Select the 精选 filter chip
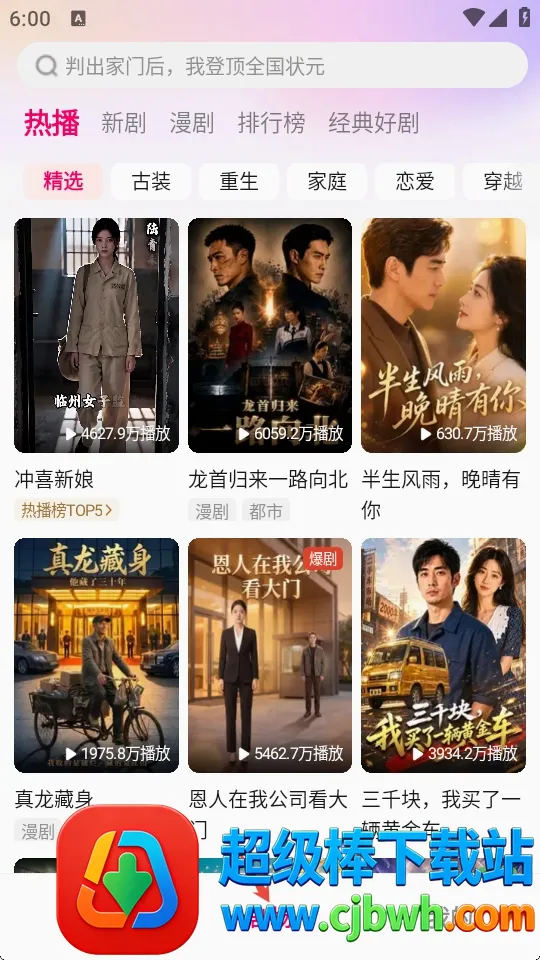Screen dimensions: 540x960 (63, 181)
